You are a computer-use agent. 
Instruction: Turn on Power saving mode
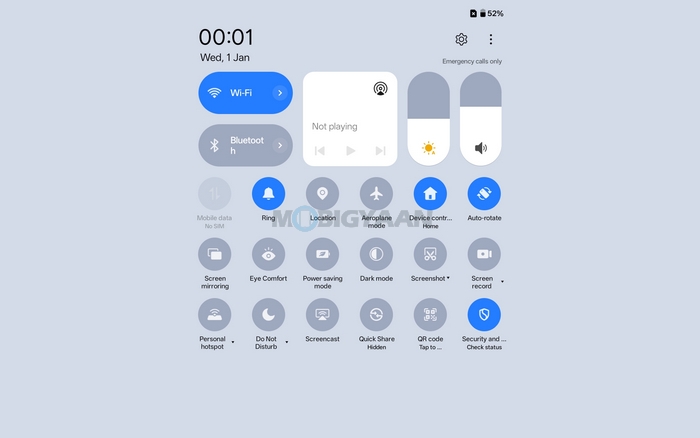[322, 254]
